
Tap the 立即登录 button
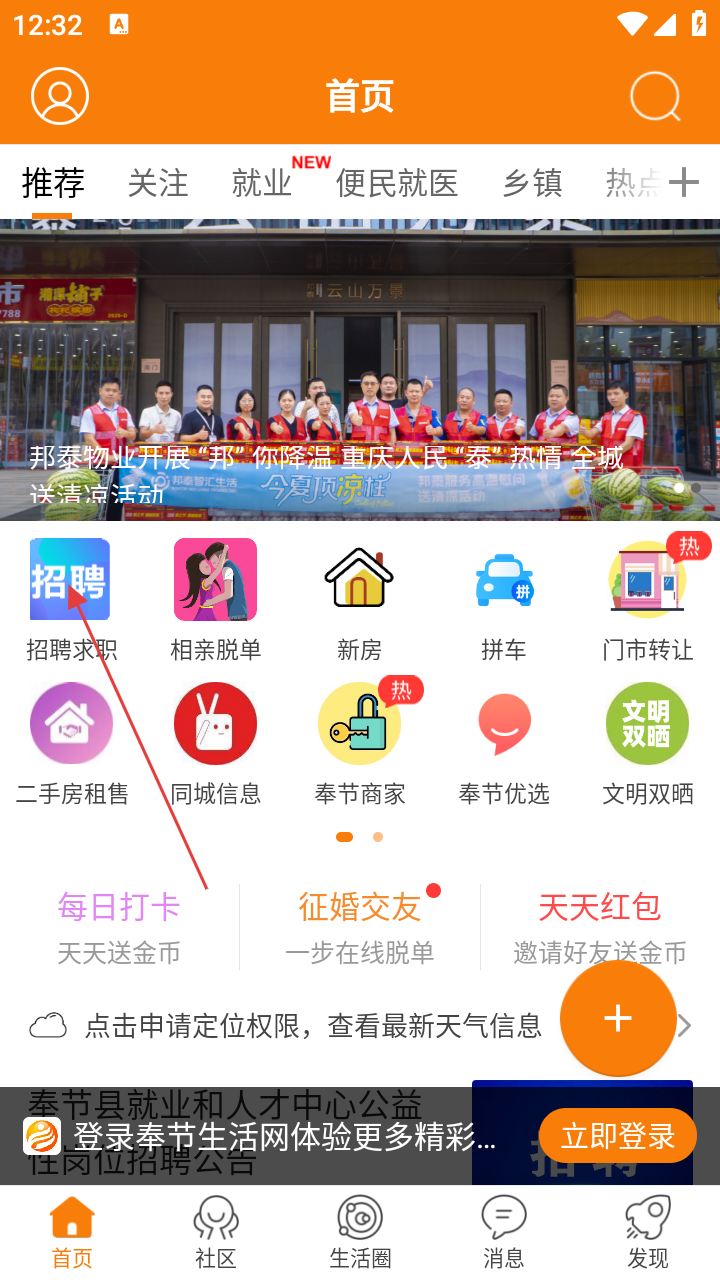(617, 1136)
